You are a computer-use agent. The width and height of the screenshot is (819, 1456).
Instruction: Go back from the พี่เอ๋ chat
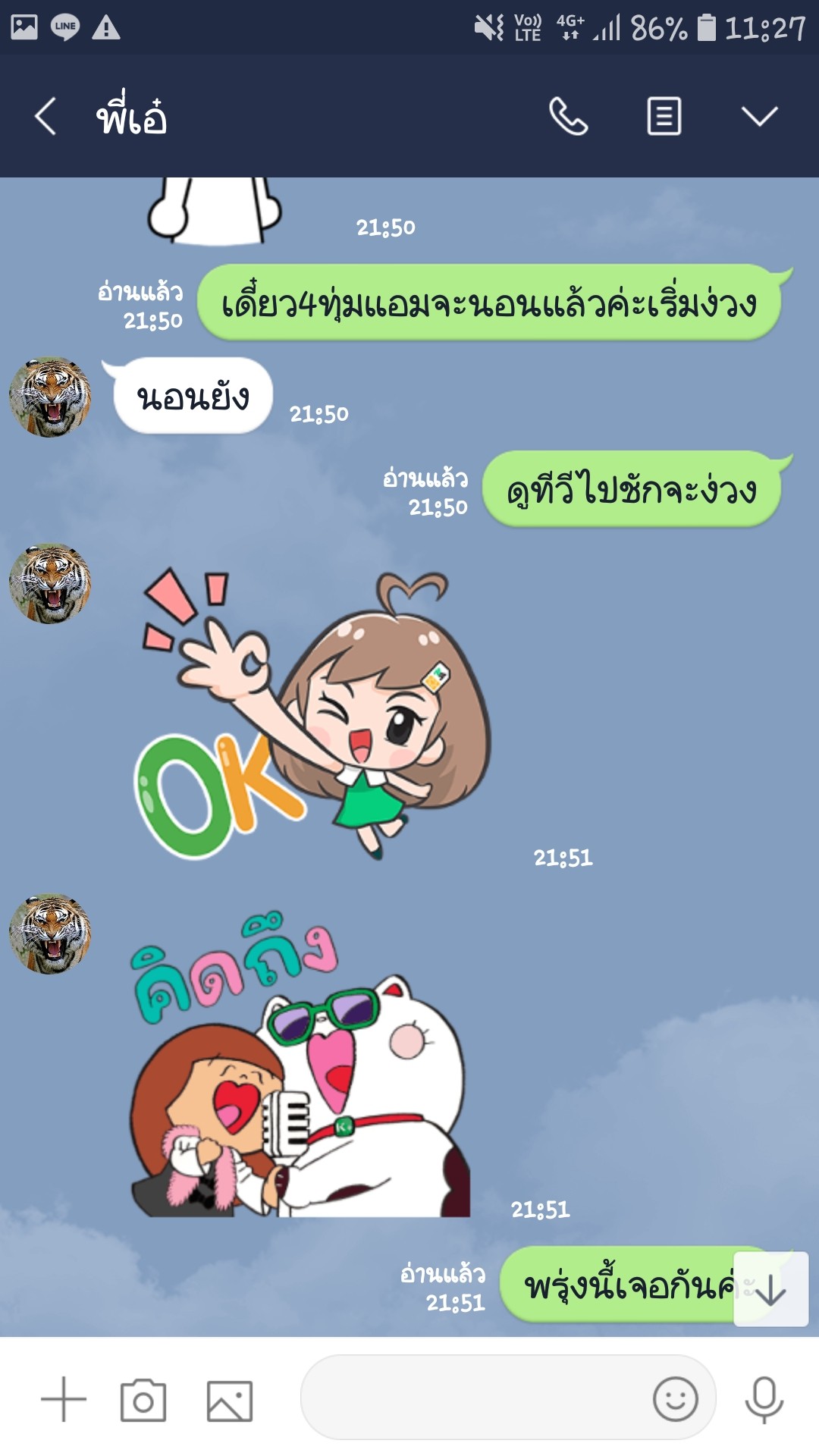point(45,116)
